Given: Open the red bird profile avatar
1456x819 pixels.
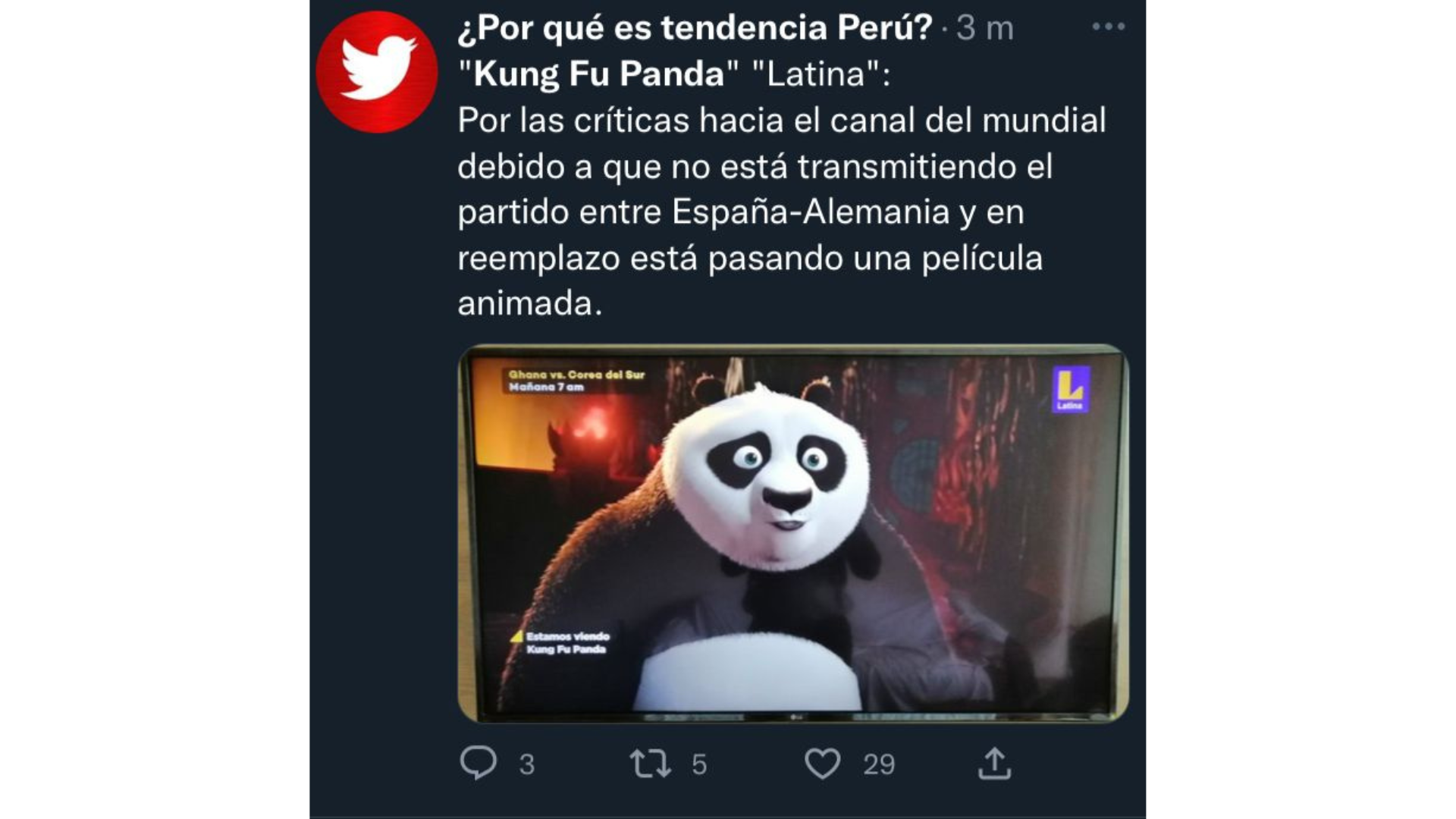Looking at the screenshot, I should [377, 73].
